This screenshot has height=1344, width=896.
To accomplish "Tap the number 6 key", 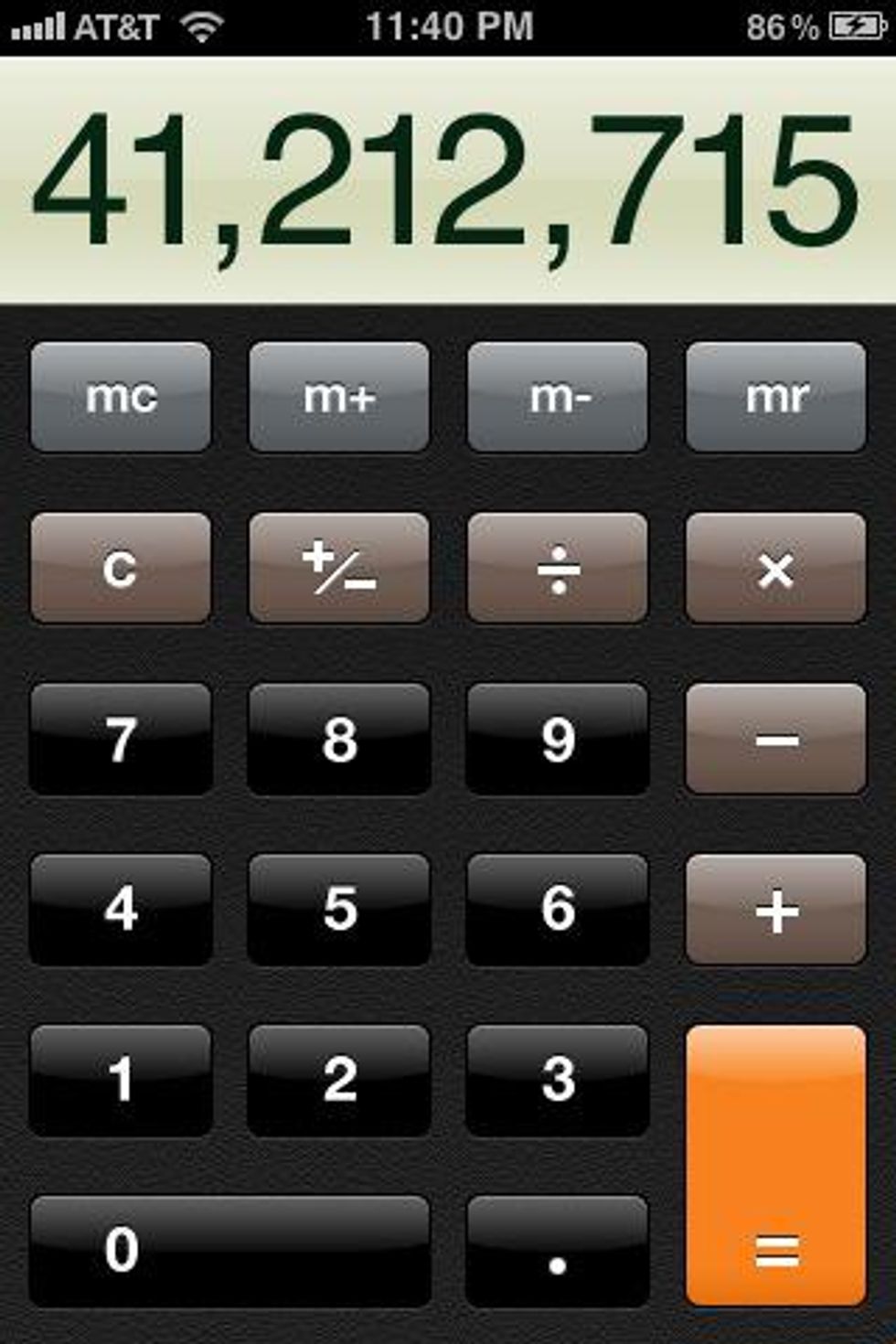I will click(558, 910).
